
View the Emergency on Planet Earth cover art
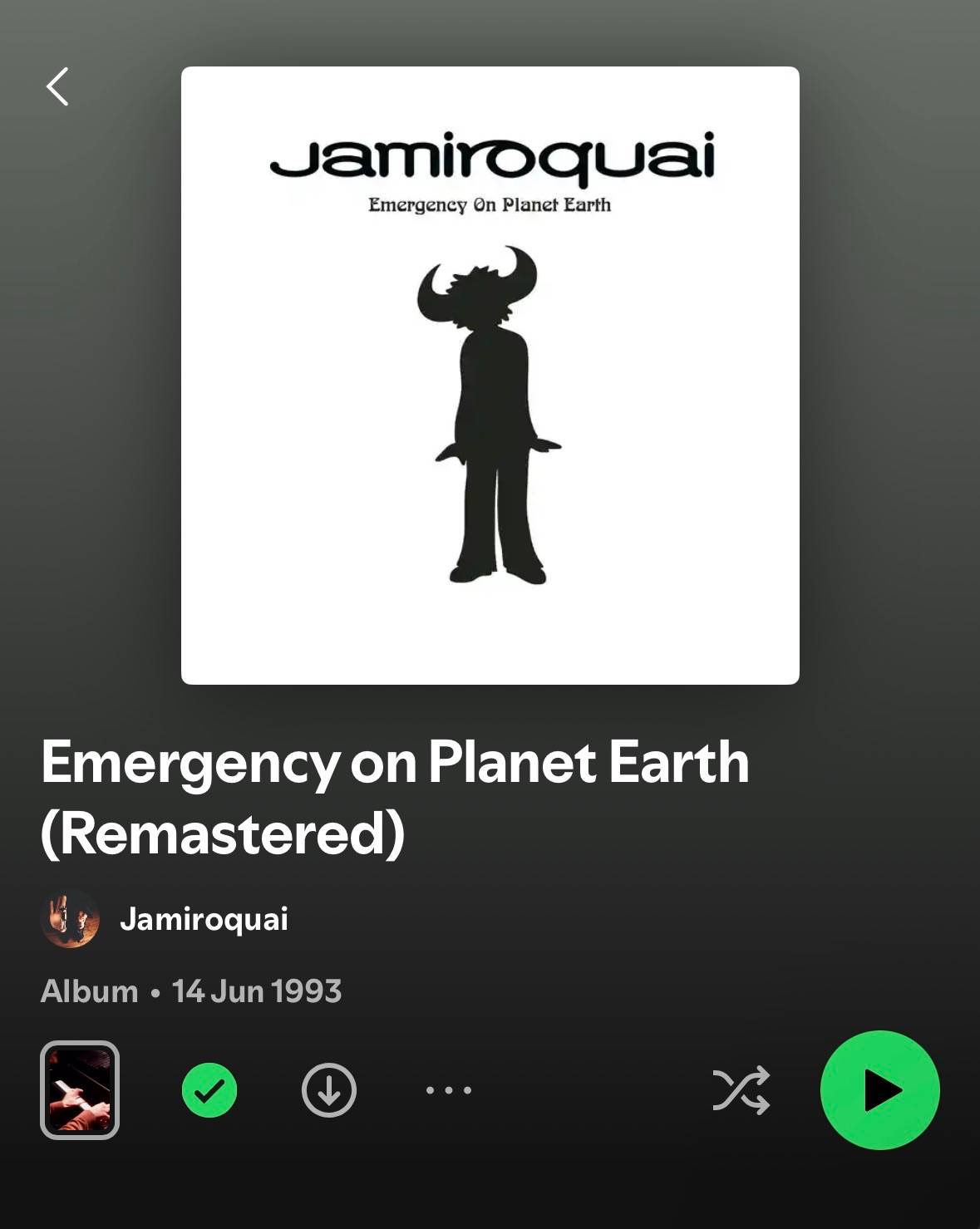[490, 376]
